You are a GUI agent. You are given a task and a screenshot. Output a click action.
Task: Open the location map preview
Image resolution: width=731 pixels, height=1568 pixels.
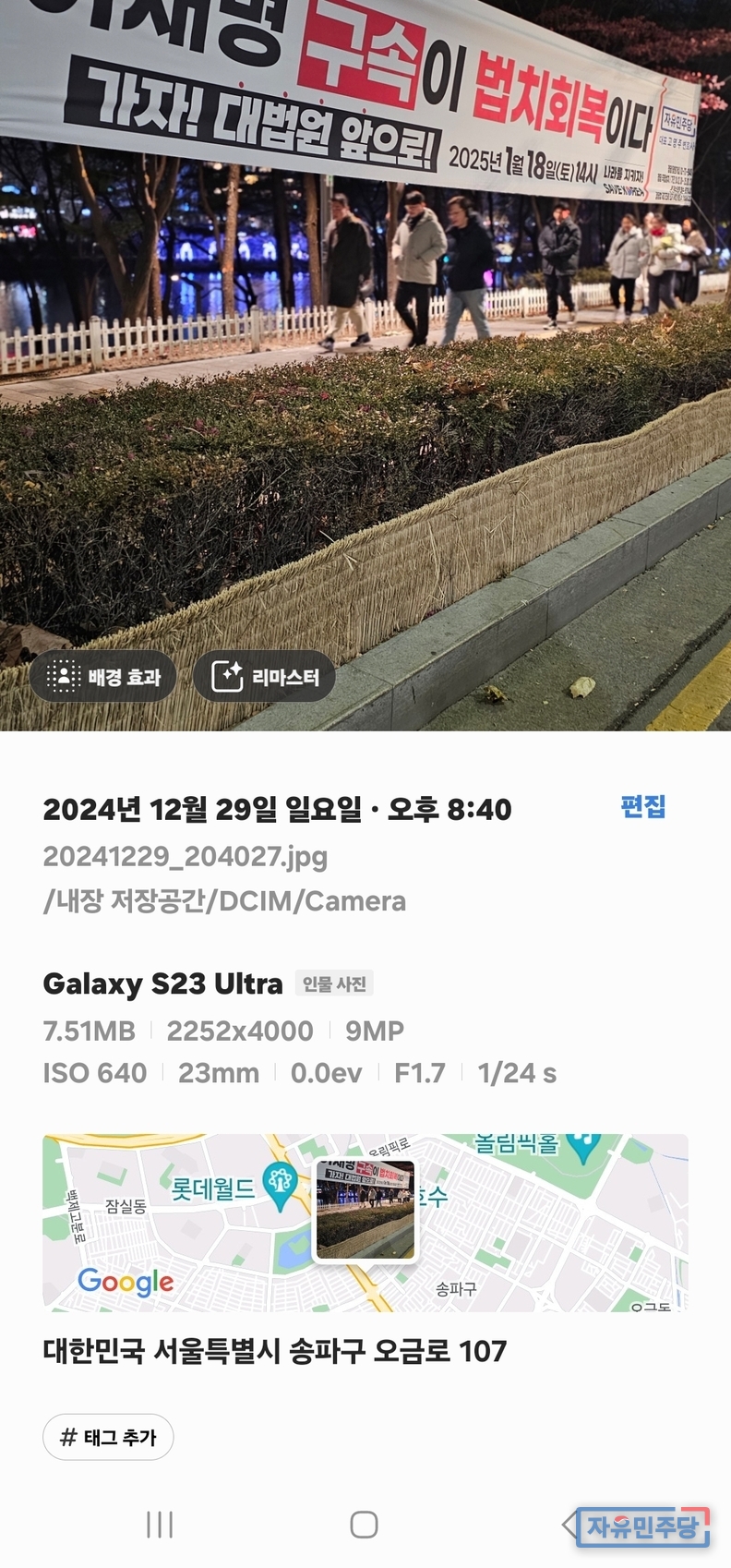pos(365,1222)
